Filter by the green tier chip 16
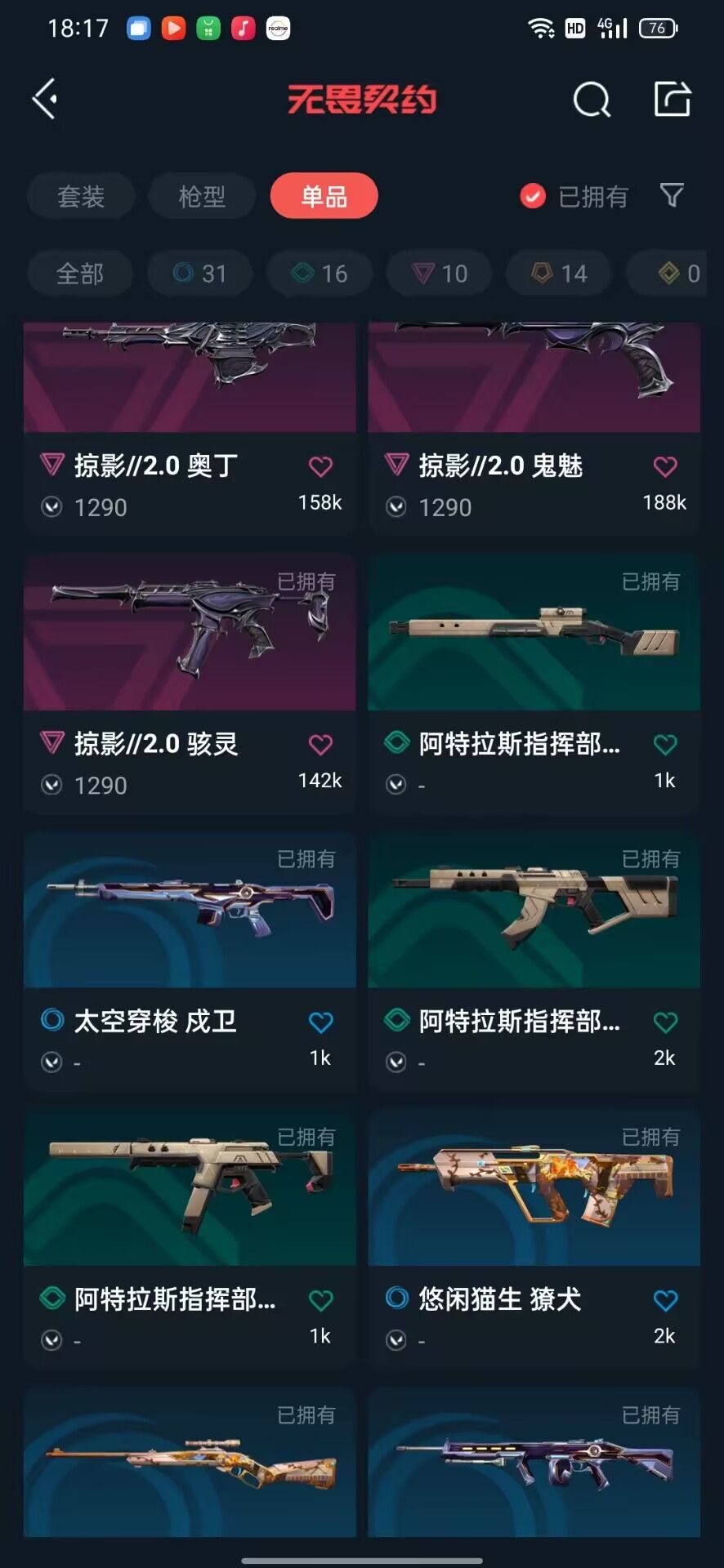Viewport: 724px width, 1568px height. pyautogui.click(x=320, y=274)
